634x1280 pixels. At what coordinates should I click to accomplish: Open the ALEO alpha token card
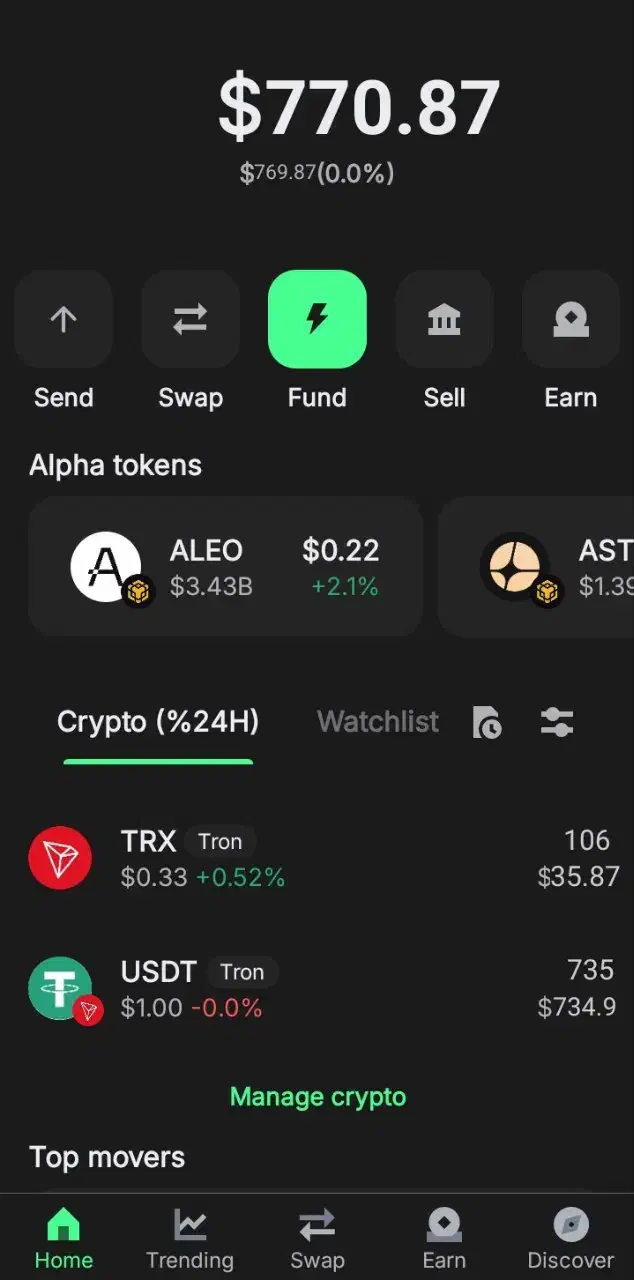coord(225,567)
